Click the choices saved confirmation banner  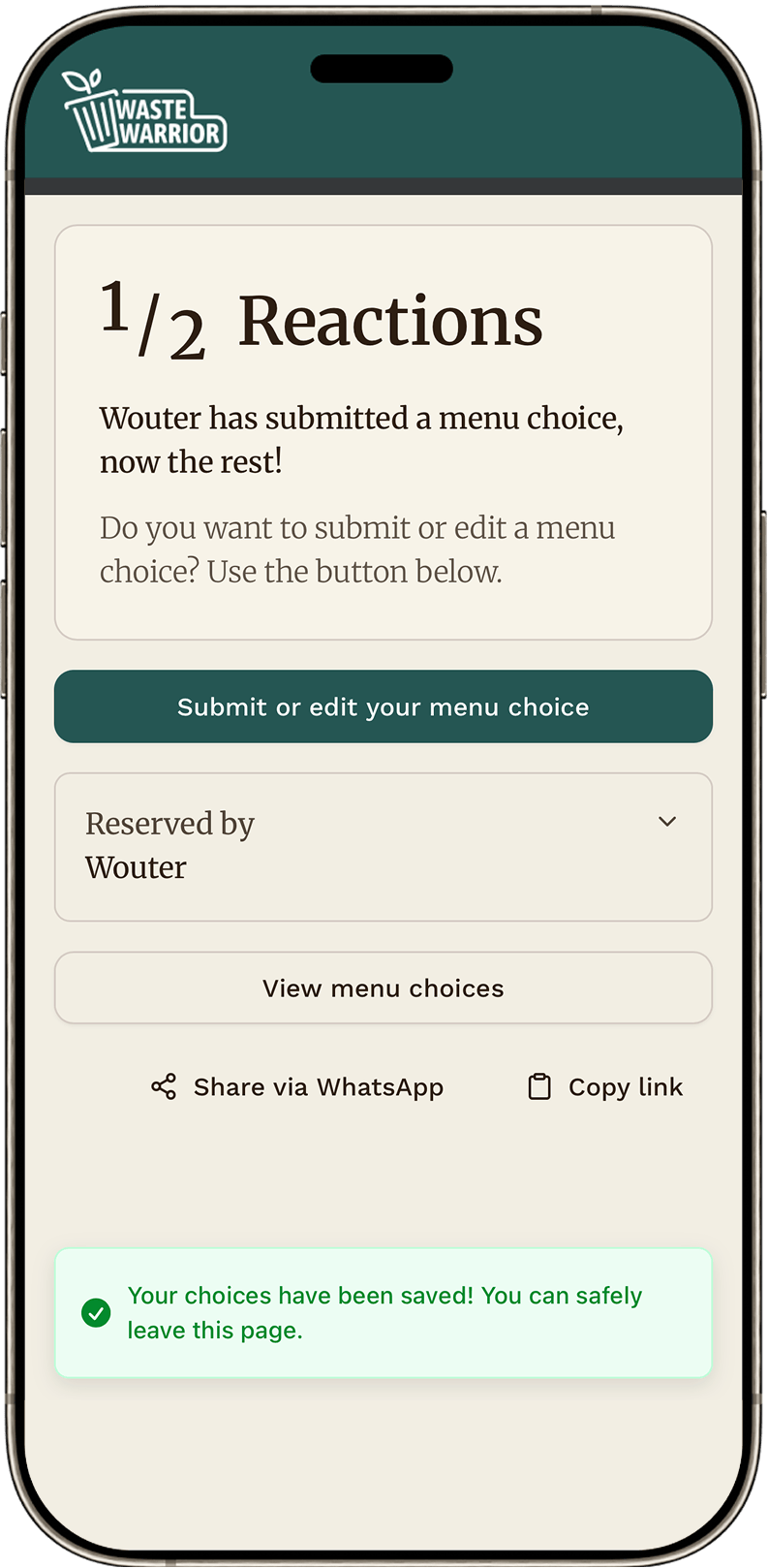384,1312
